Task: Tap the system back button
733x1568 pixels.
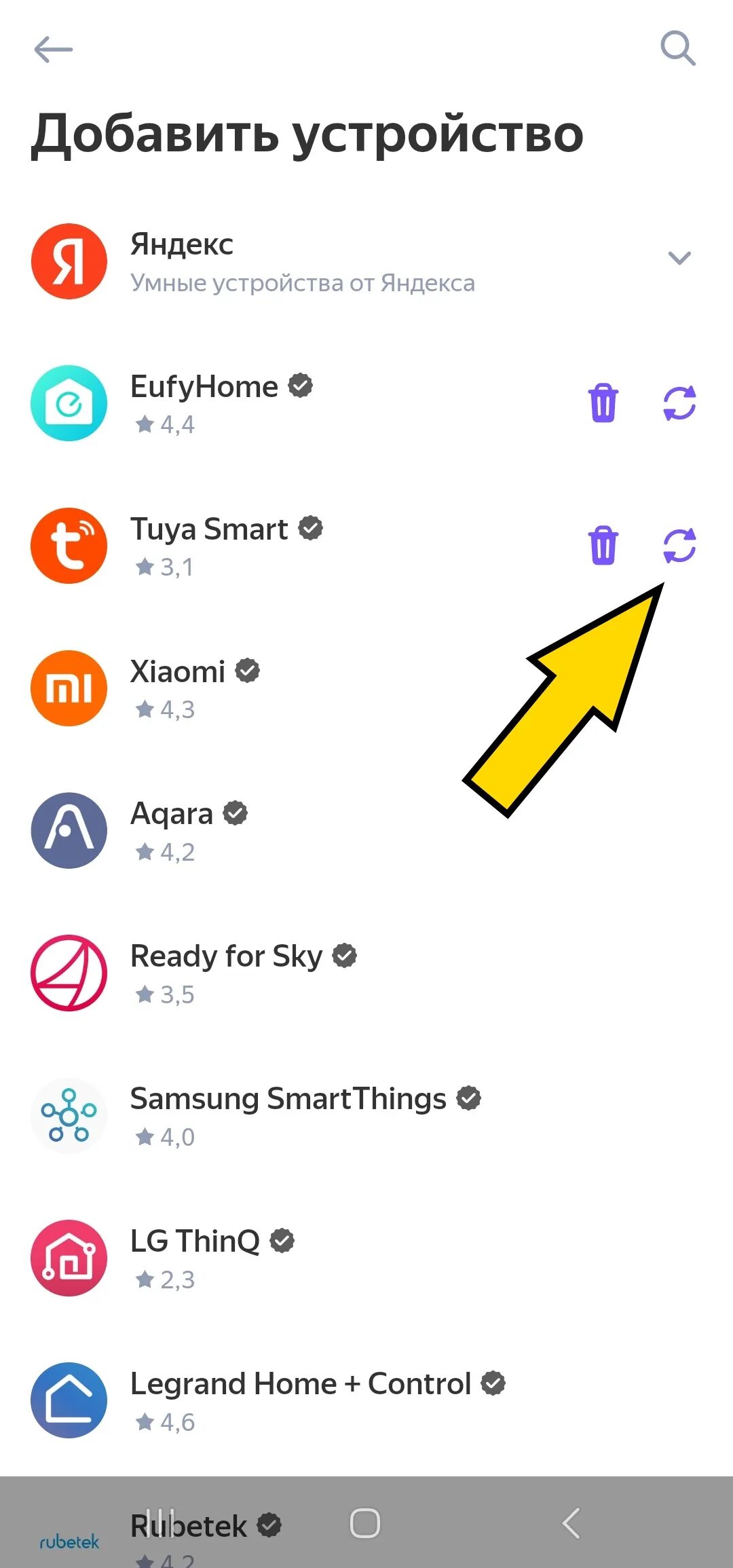Action: (571, 1523)
